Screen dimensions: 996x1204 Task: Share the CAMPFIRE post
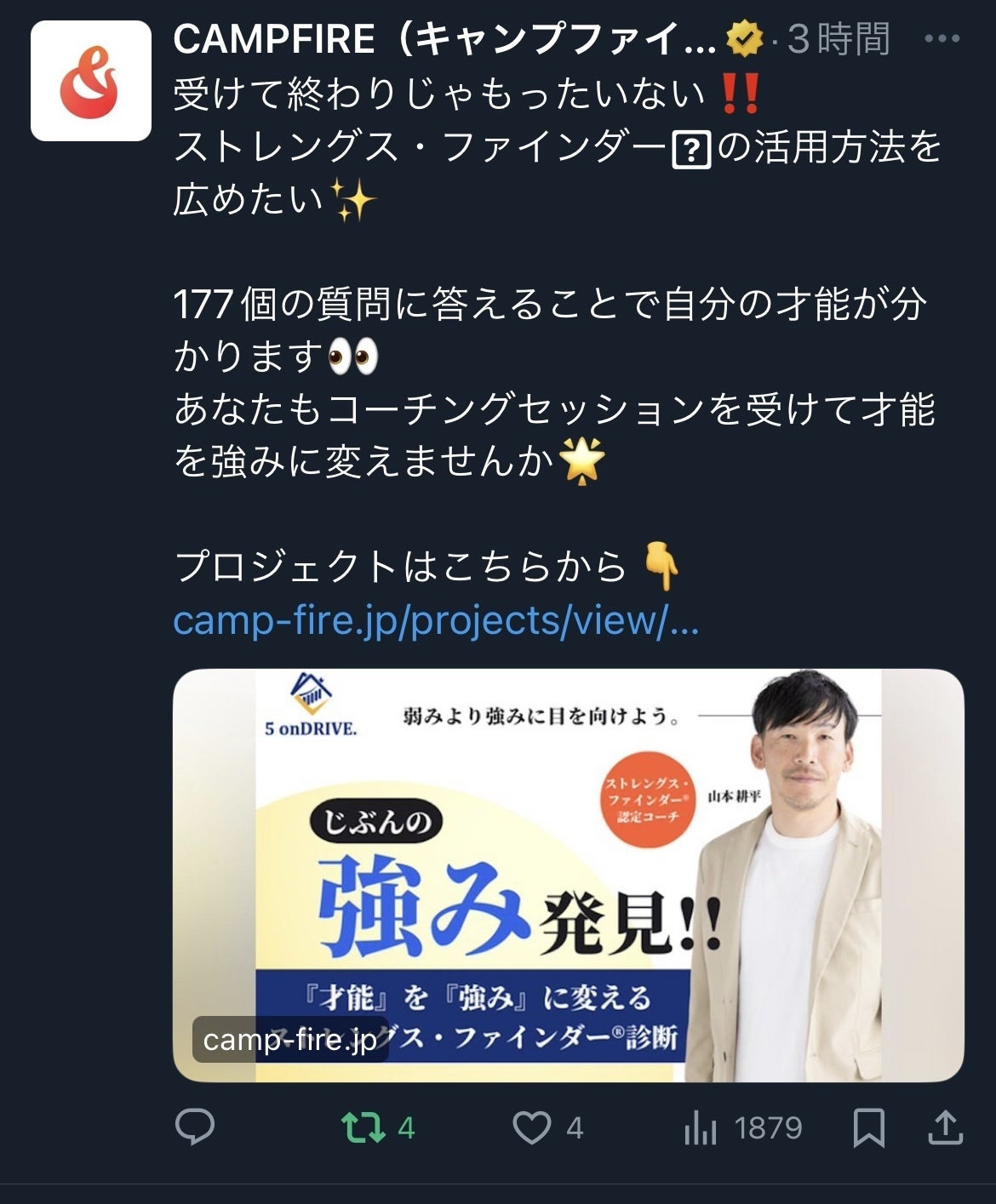944,1128
